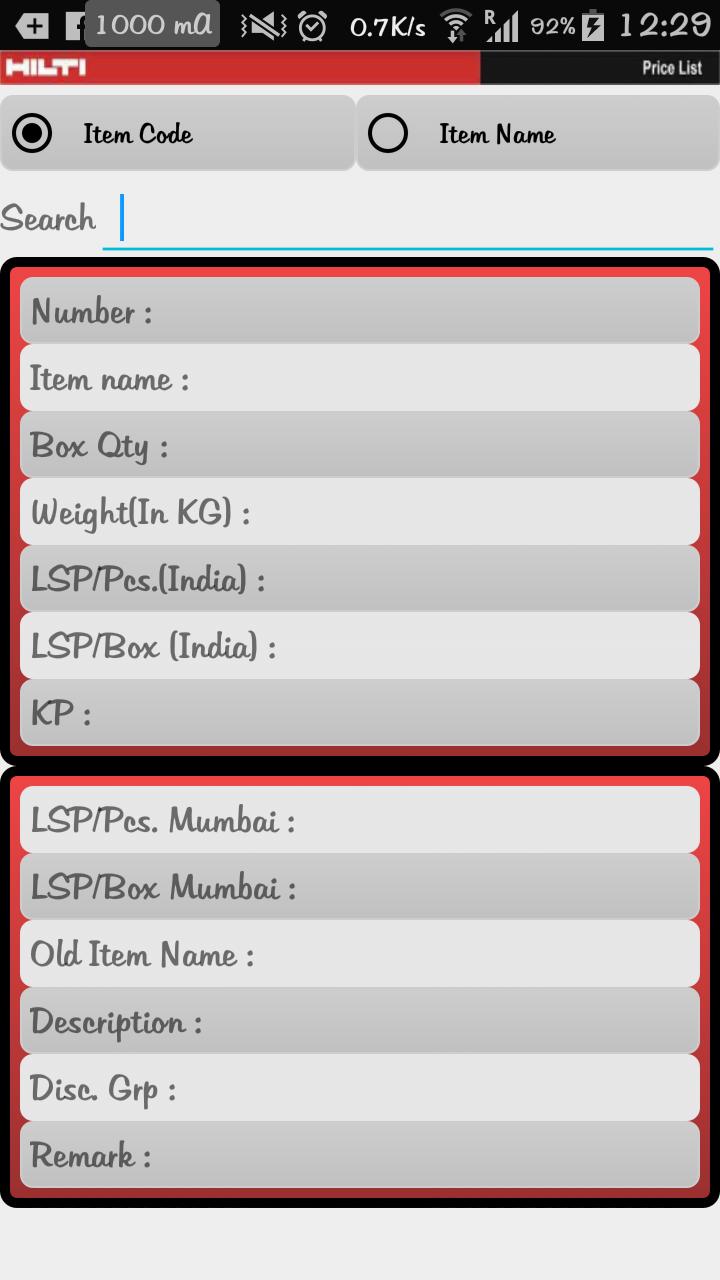The height and width of the screenshot is (1280, 720).
Task: Select the Item Code radio button
Action: [31, 133]
